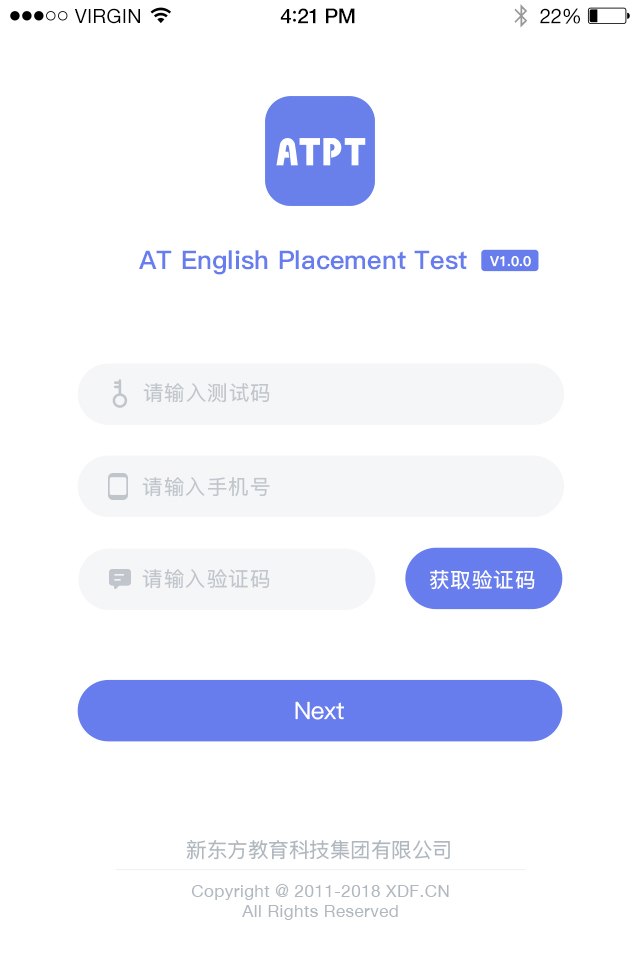640x960 pixels.
Task: Request a verification code via 获取验证码
Action: pyautogui.click(x=483, y=579)
